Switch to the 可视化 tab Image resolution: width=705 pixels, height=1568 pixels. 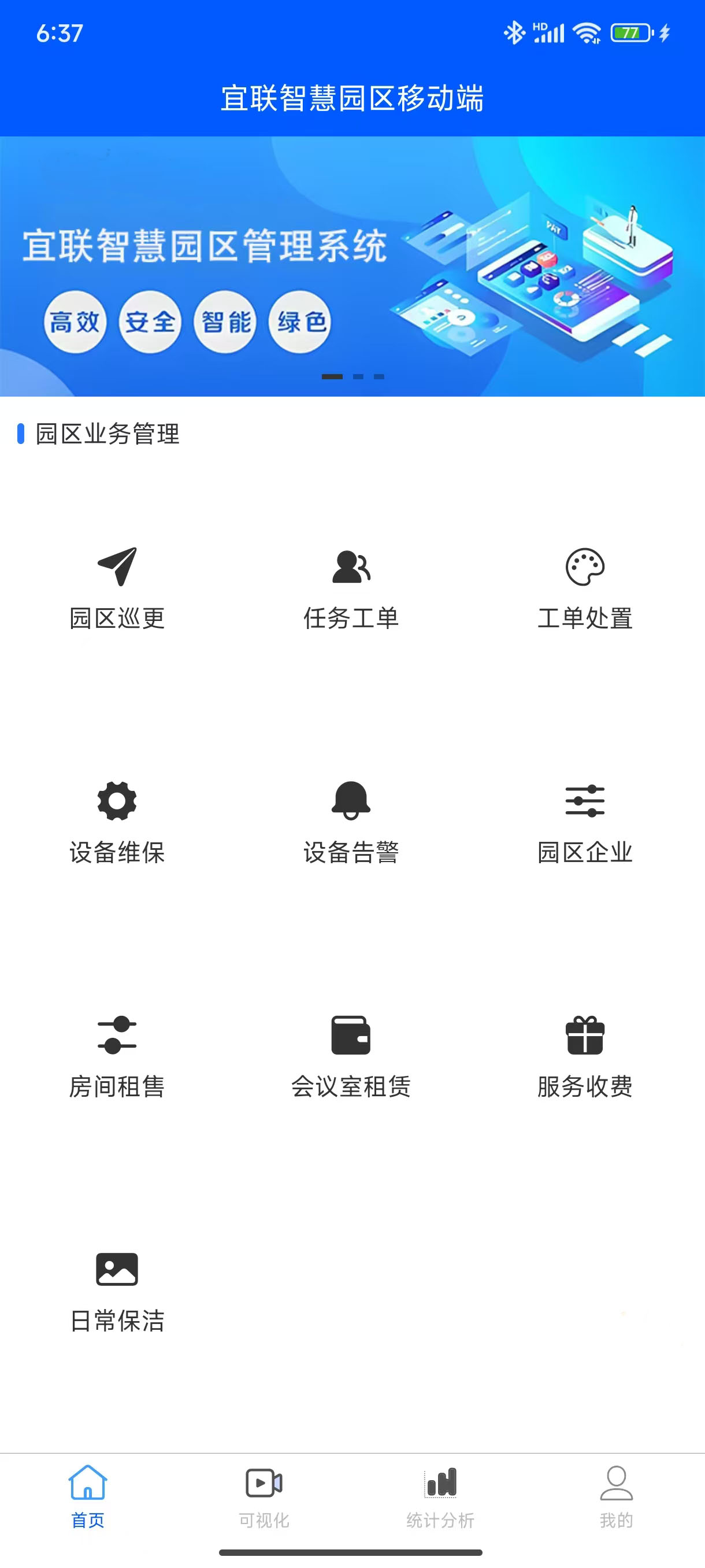pyautogui.click(x=264, y=1497)
